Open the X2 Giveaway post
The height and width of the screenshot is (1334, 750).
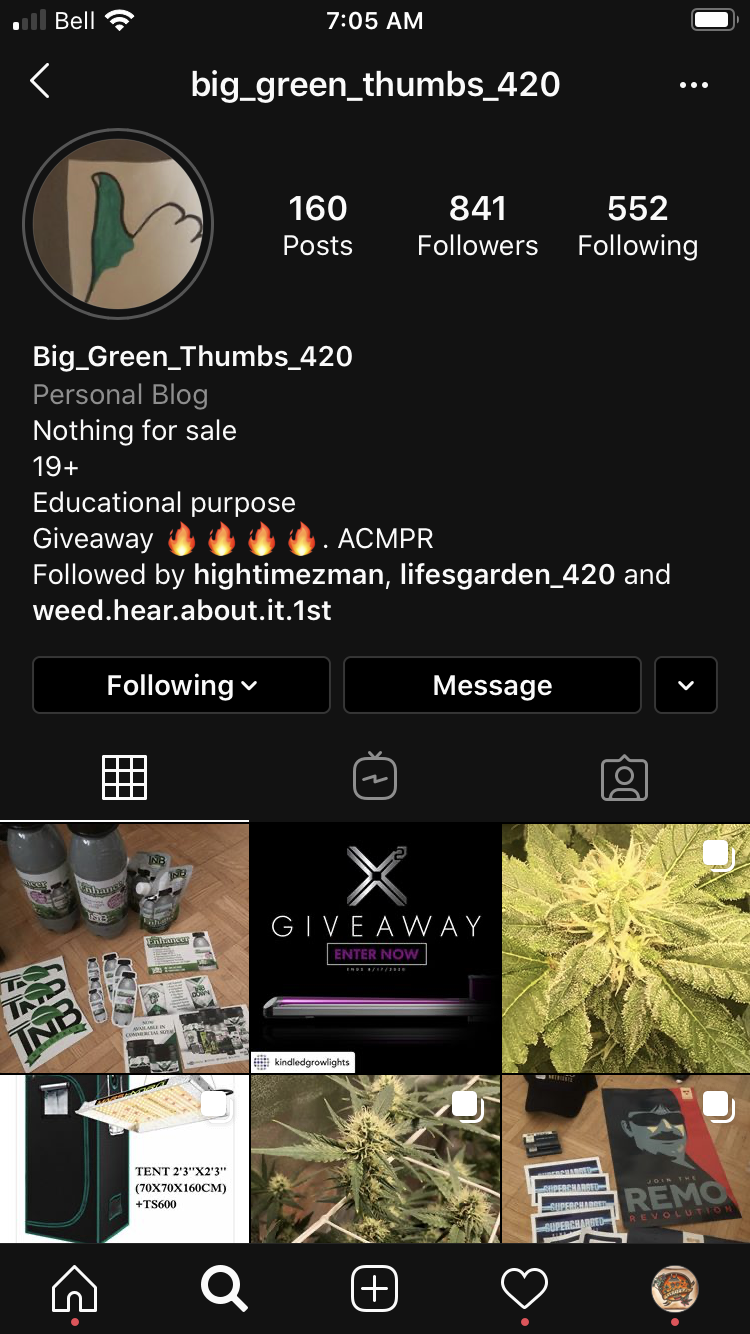pos(375,948)
